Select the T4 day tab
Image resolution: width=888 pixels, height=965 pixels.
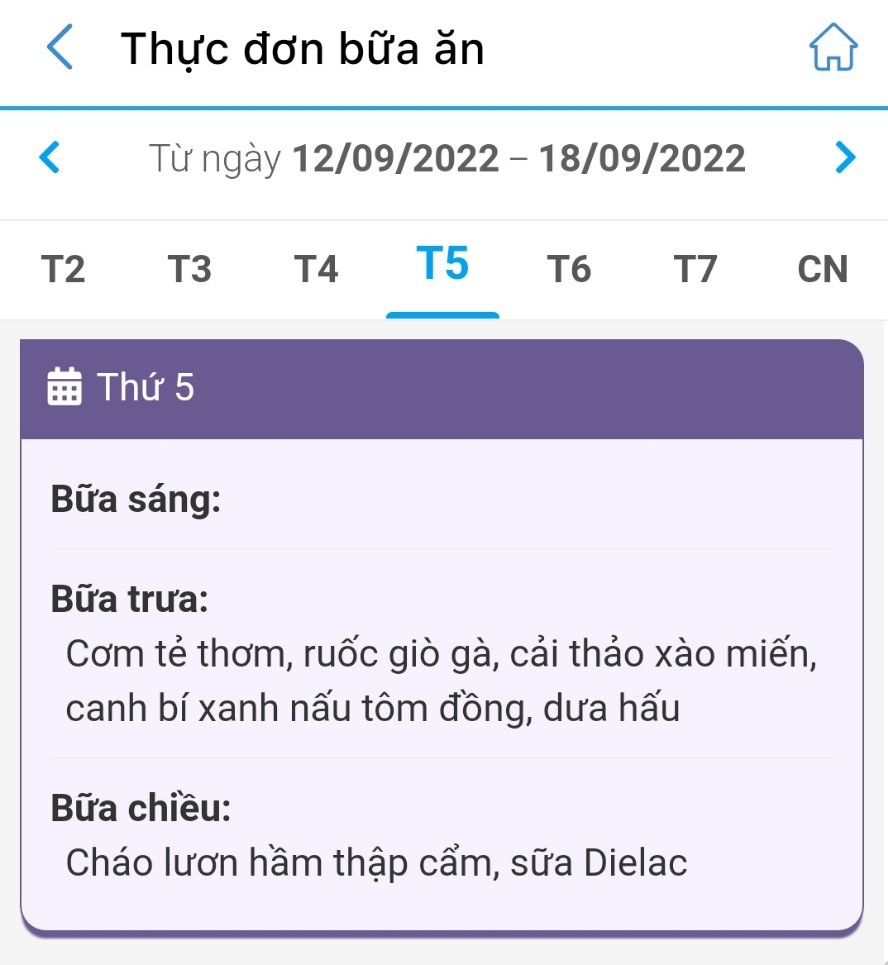pos(316,270)
